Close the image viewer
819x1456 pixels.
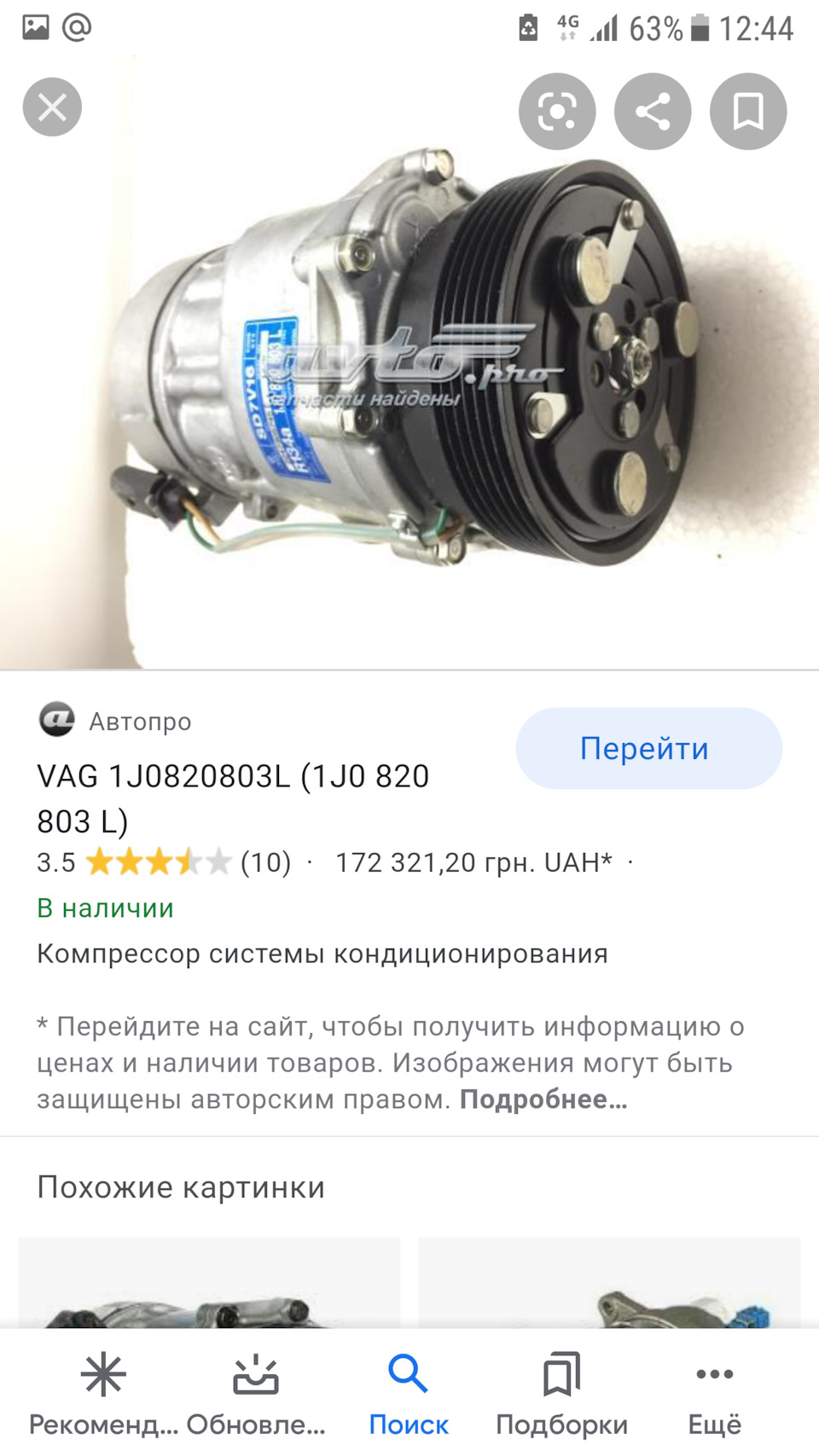52,107
